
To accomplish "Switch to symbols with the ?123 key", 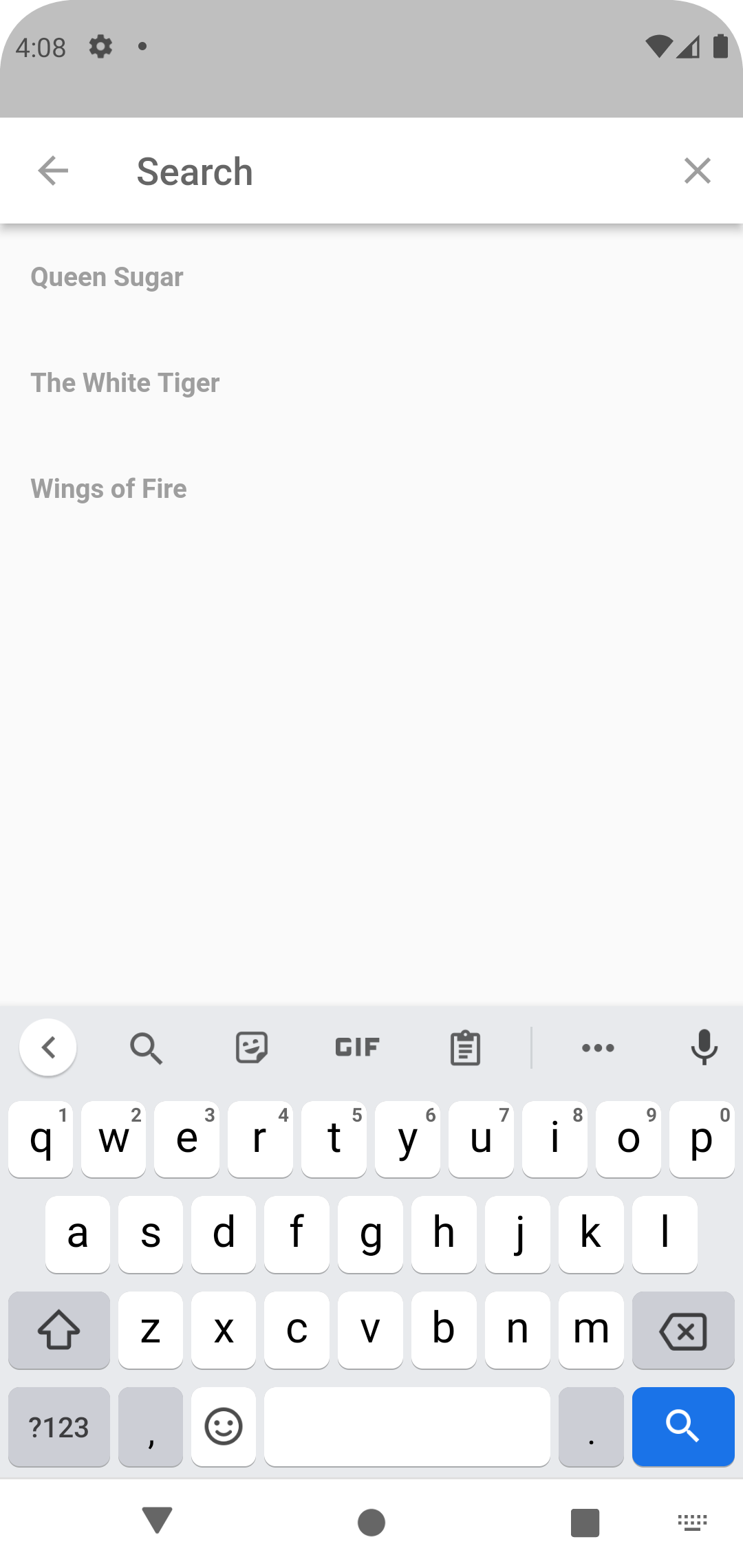I will (x=58, y=1427).
